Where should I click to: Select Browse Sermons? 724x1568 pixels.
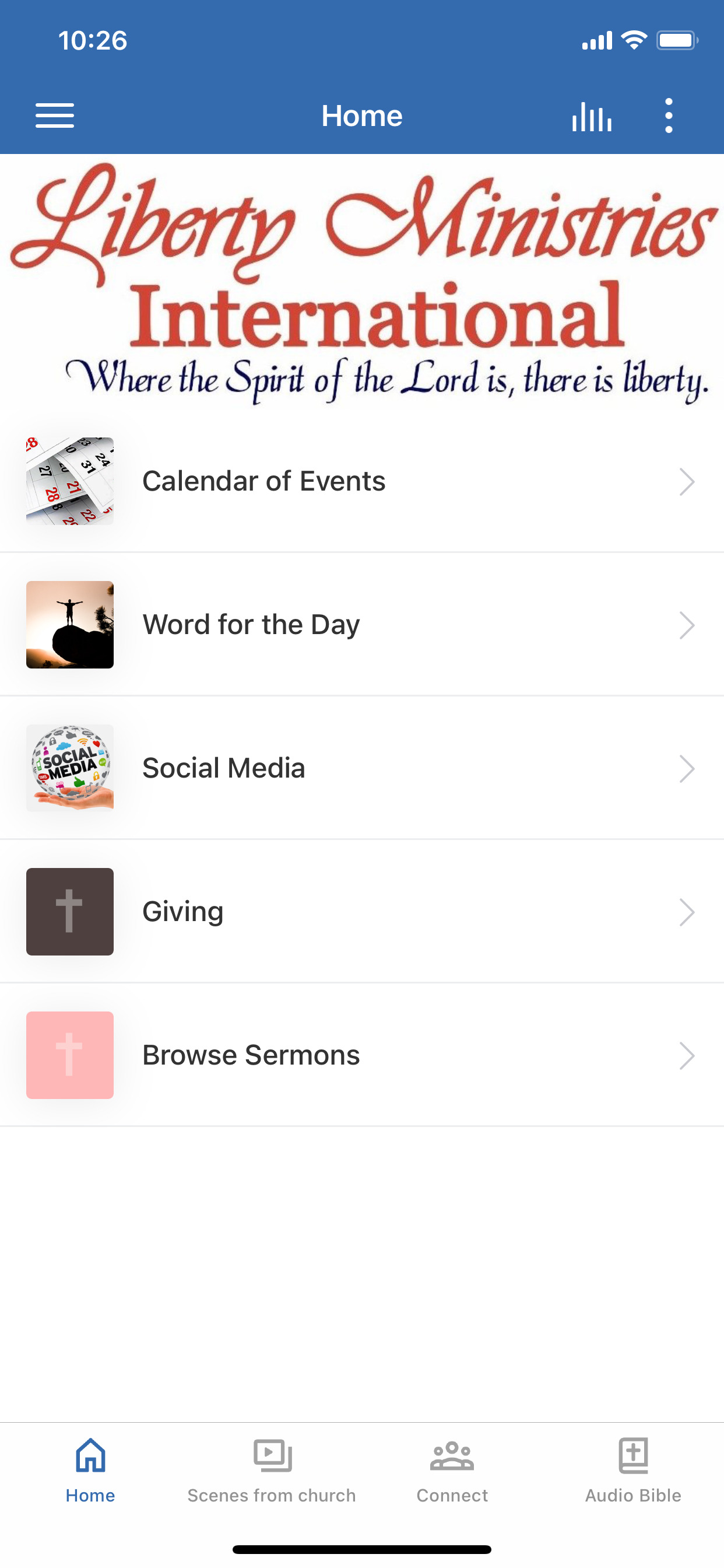[362, 1055]
